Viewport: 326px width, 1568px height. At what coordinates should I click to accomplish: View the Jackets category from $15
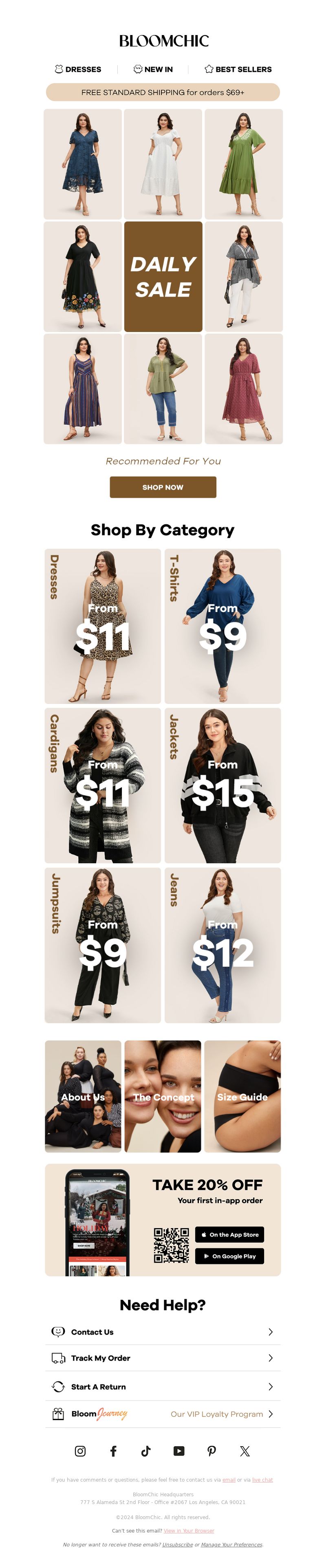[x=222, y=785]
